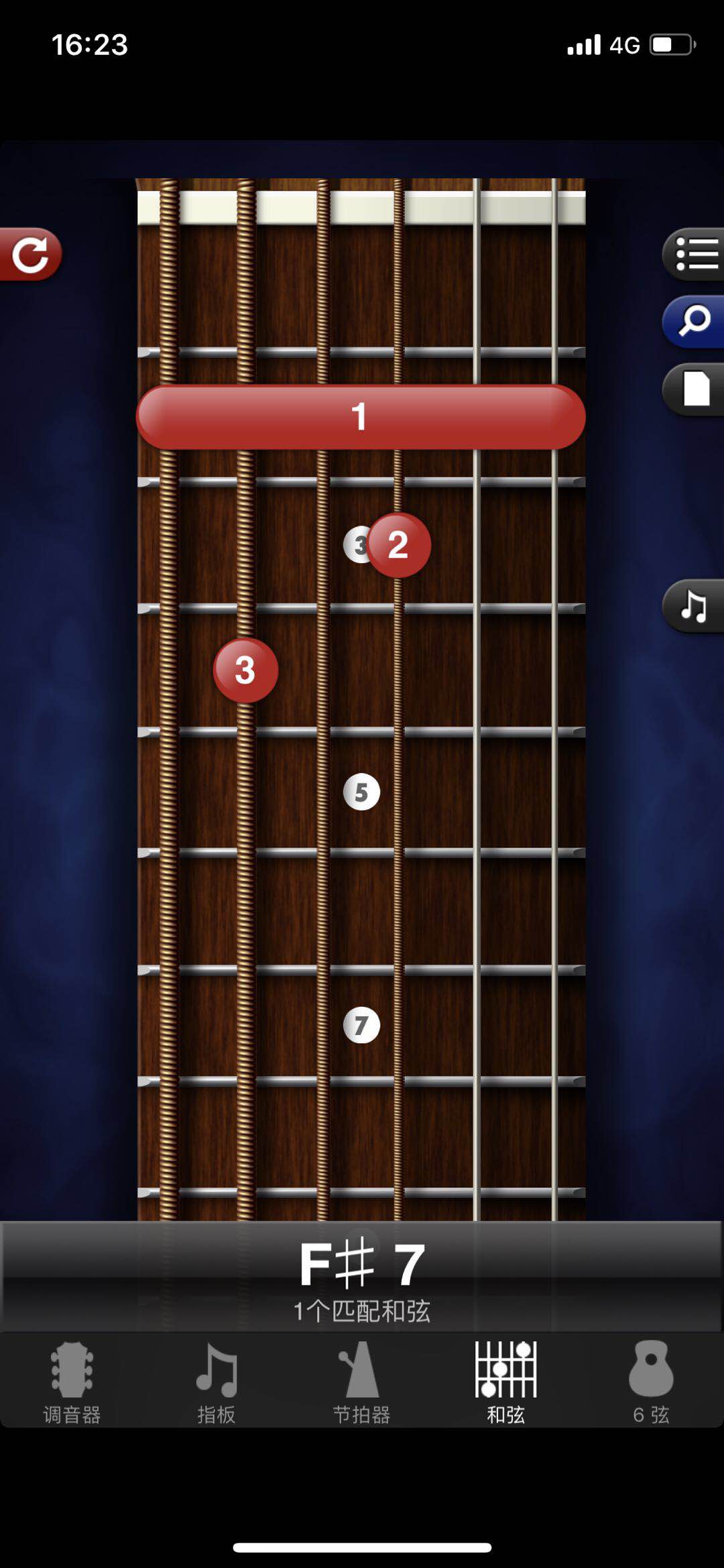The width and height of the screenshot is (724, 1568).
Task: Tap the blank page icon
Action: coord(695,389)
